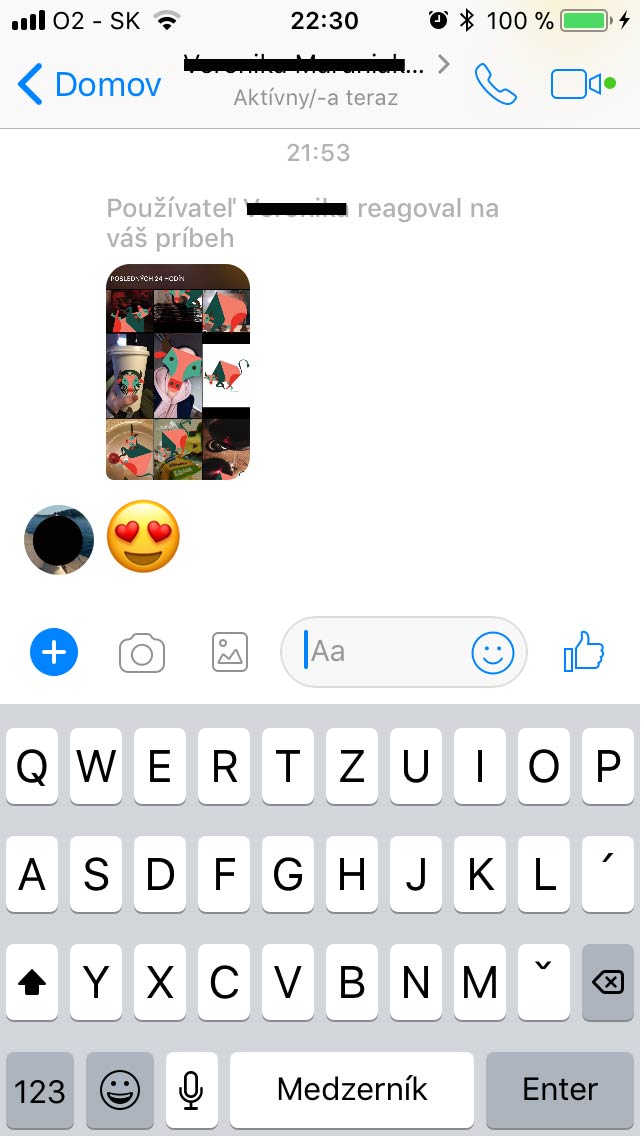
Task: Open the camera
Action: click(x=142, y=654)
